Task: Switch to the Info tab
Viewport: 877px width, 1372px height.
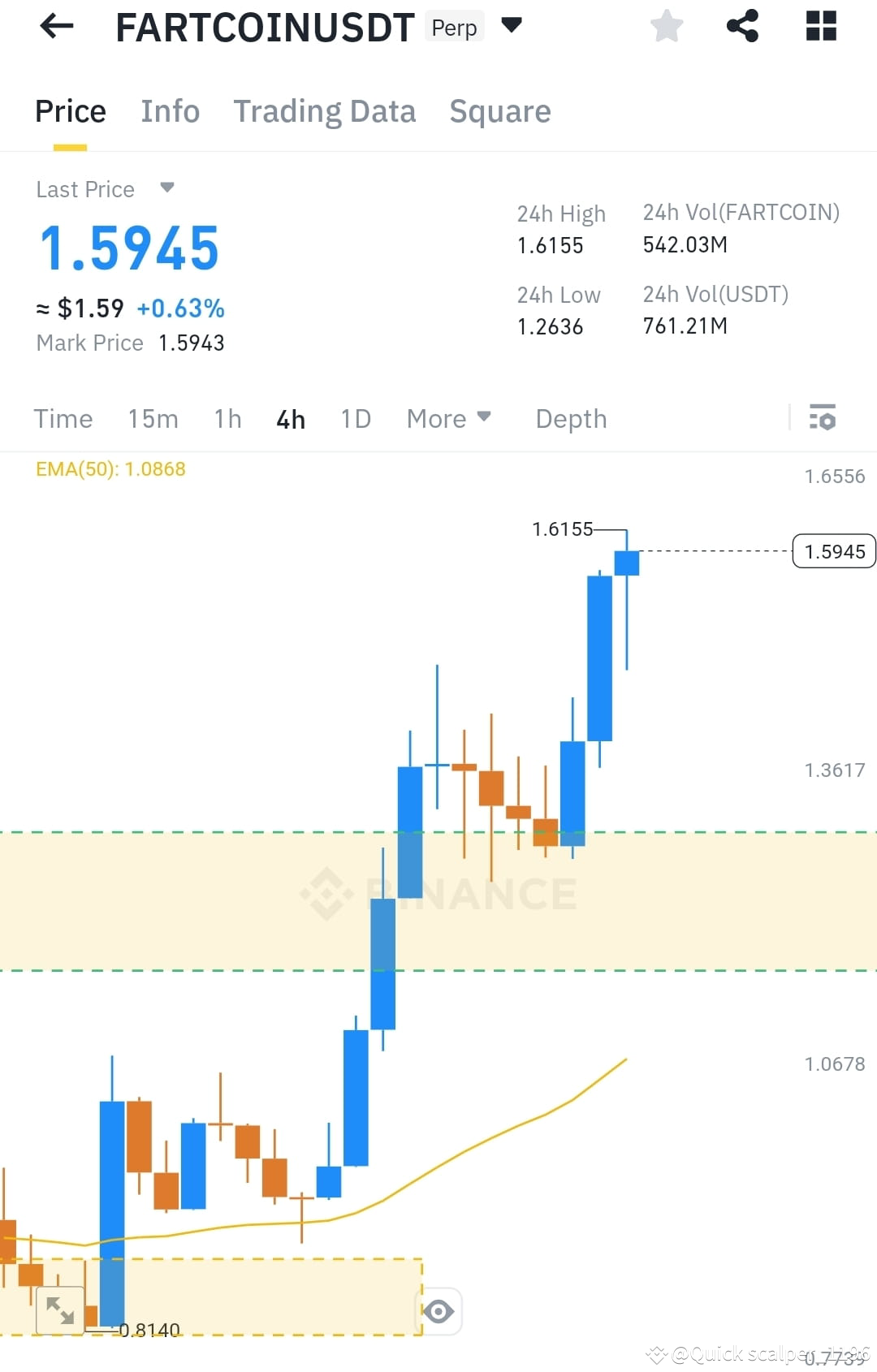Action: (170, 111)
